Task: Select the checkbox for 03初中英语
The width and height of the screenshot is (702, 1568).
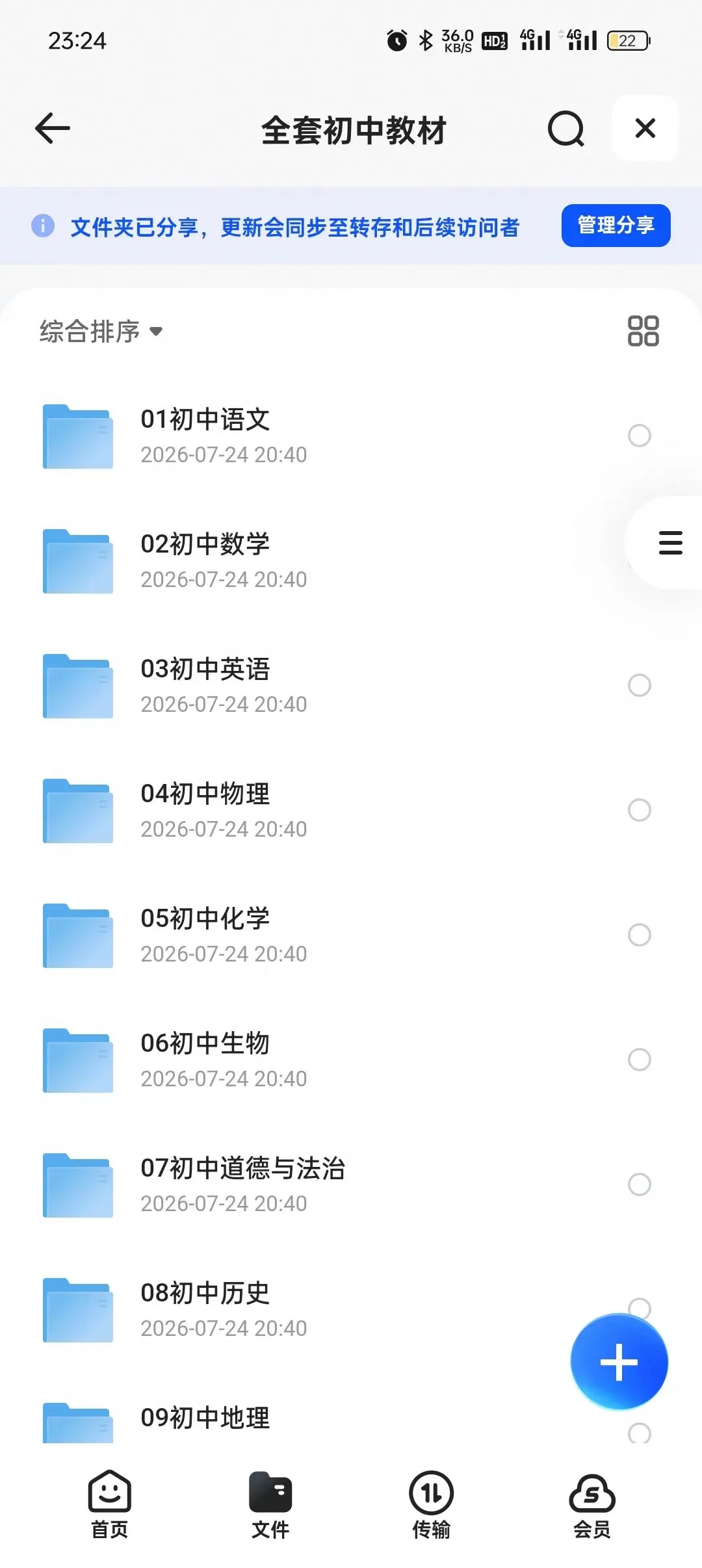Action: [640, 685]
